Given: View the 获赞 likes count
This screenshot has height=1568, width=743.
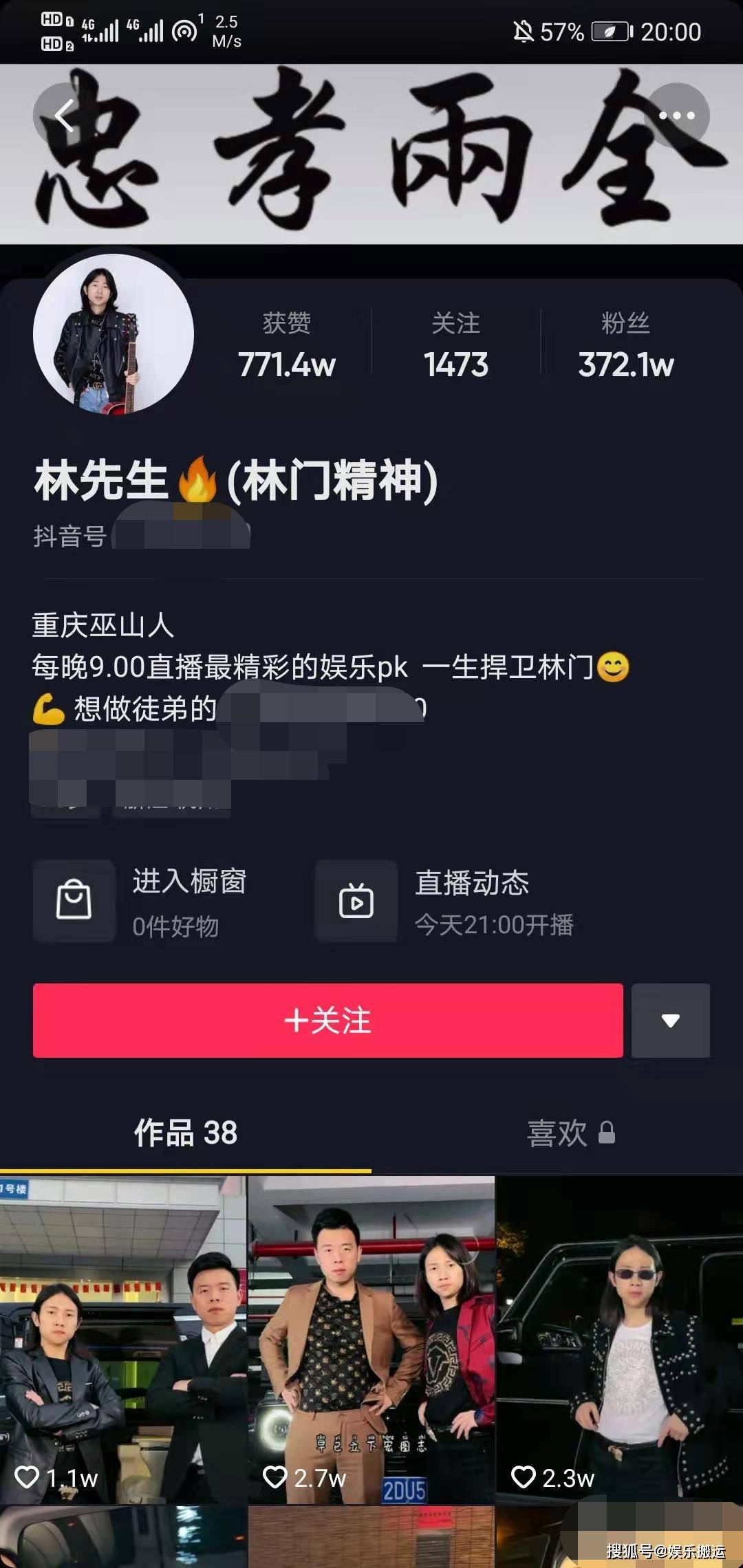Looking at the screenshot, I should pos(286,345).
